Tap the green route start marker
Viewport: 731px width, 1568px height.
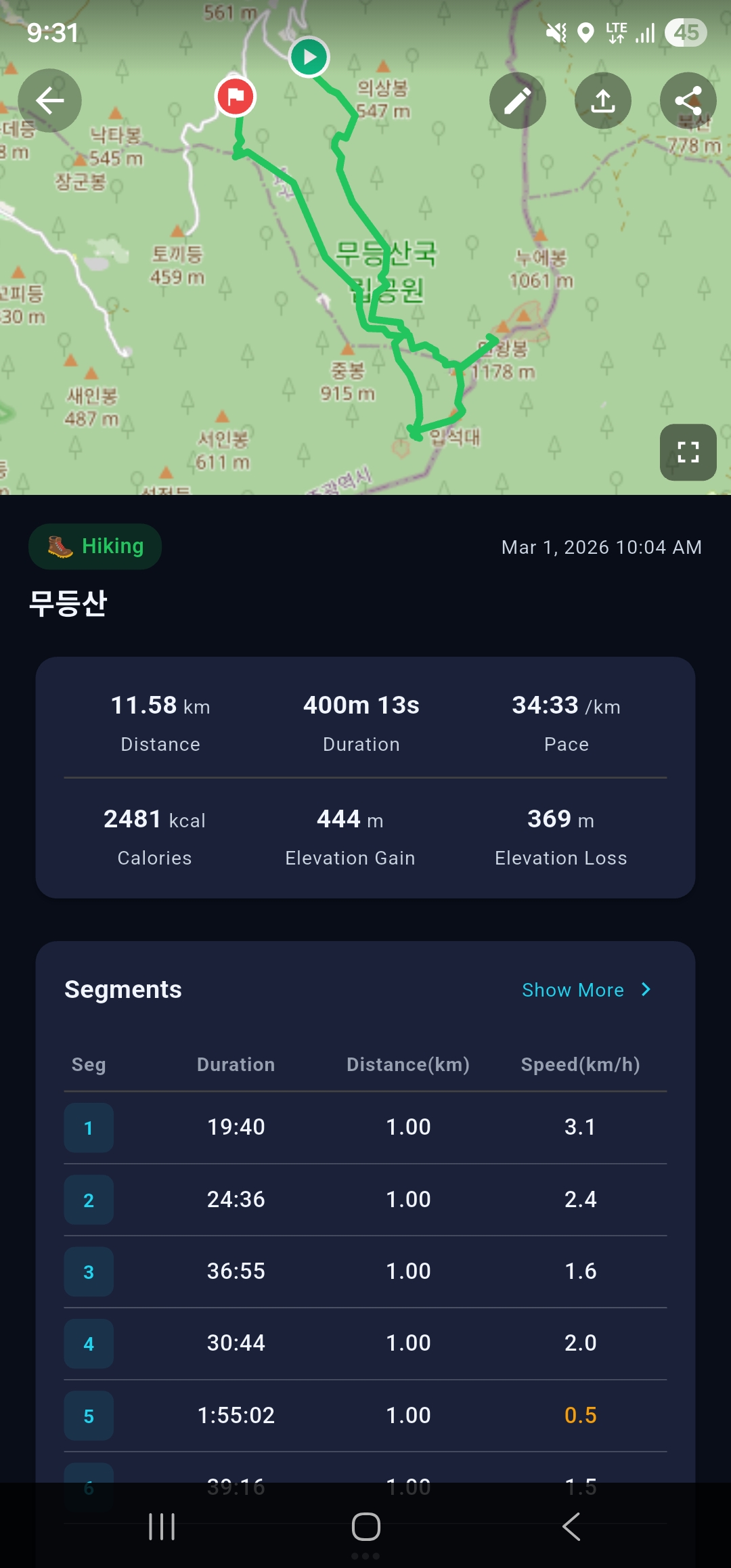310,58
